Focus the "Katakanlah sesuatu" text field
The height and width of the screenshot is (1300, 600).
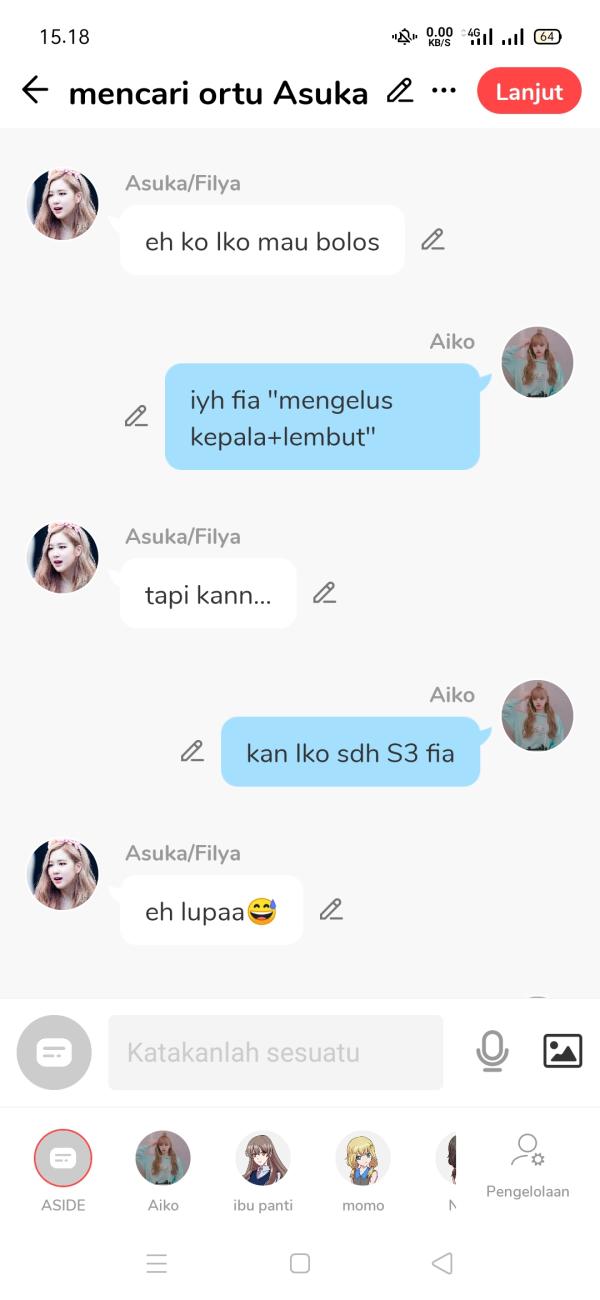275,1052
